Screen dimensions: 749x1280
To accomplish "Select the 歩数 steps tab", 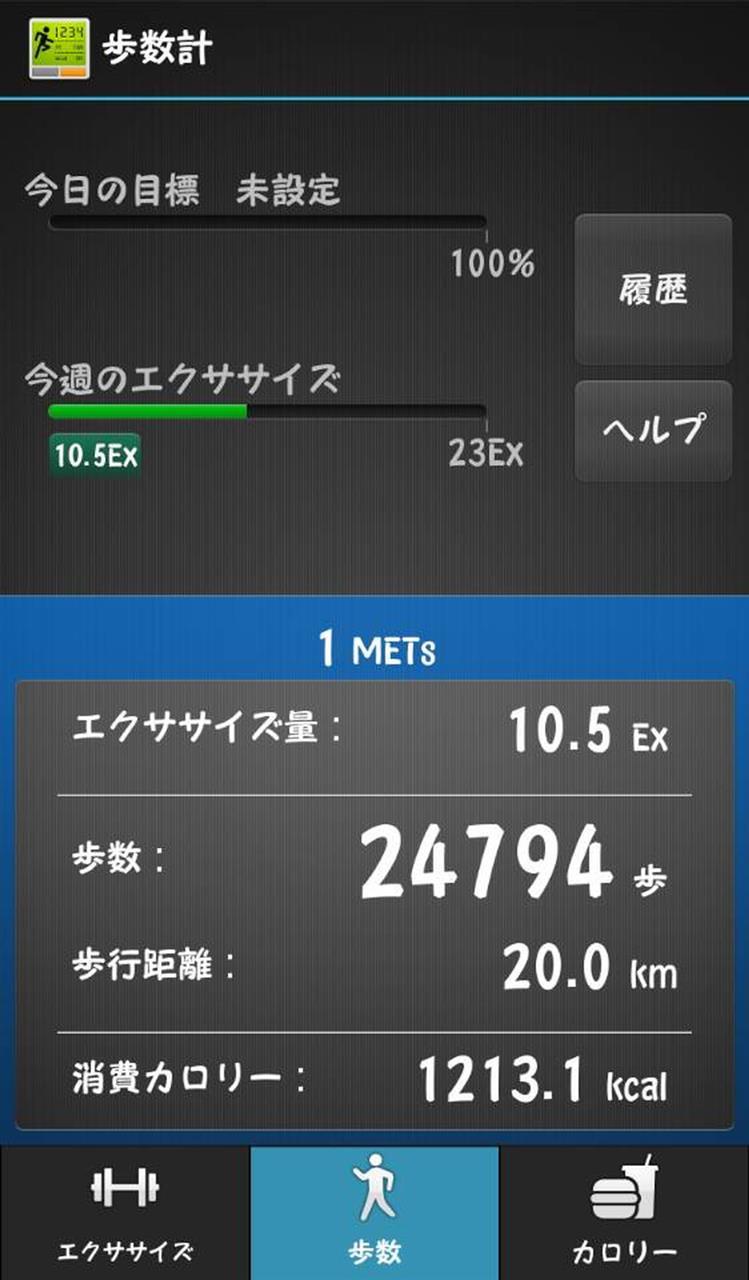I will coord(374,1213).
